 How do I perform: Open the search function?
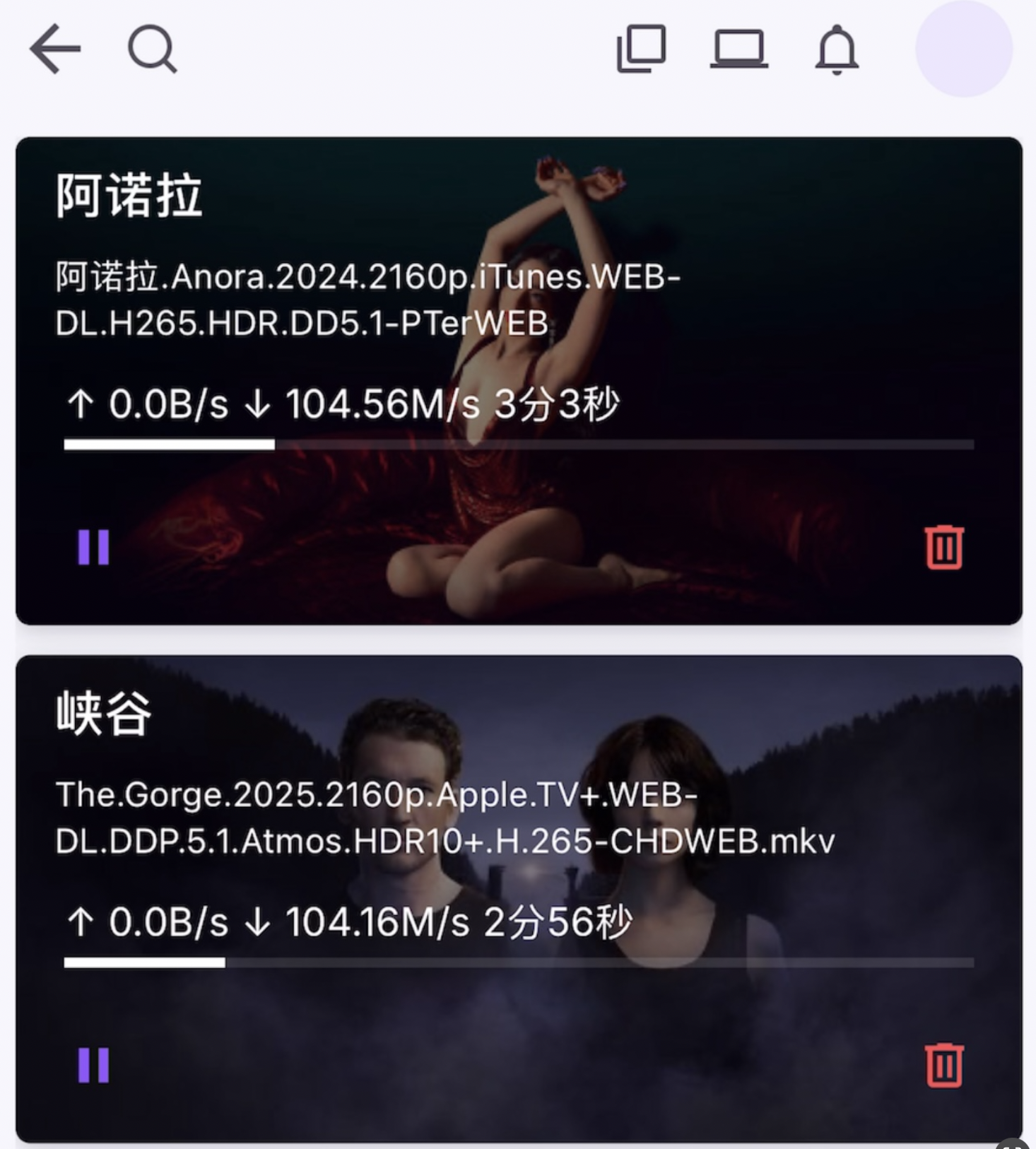[154, 48]
